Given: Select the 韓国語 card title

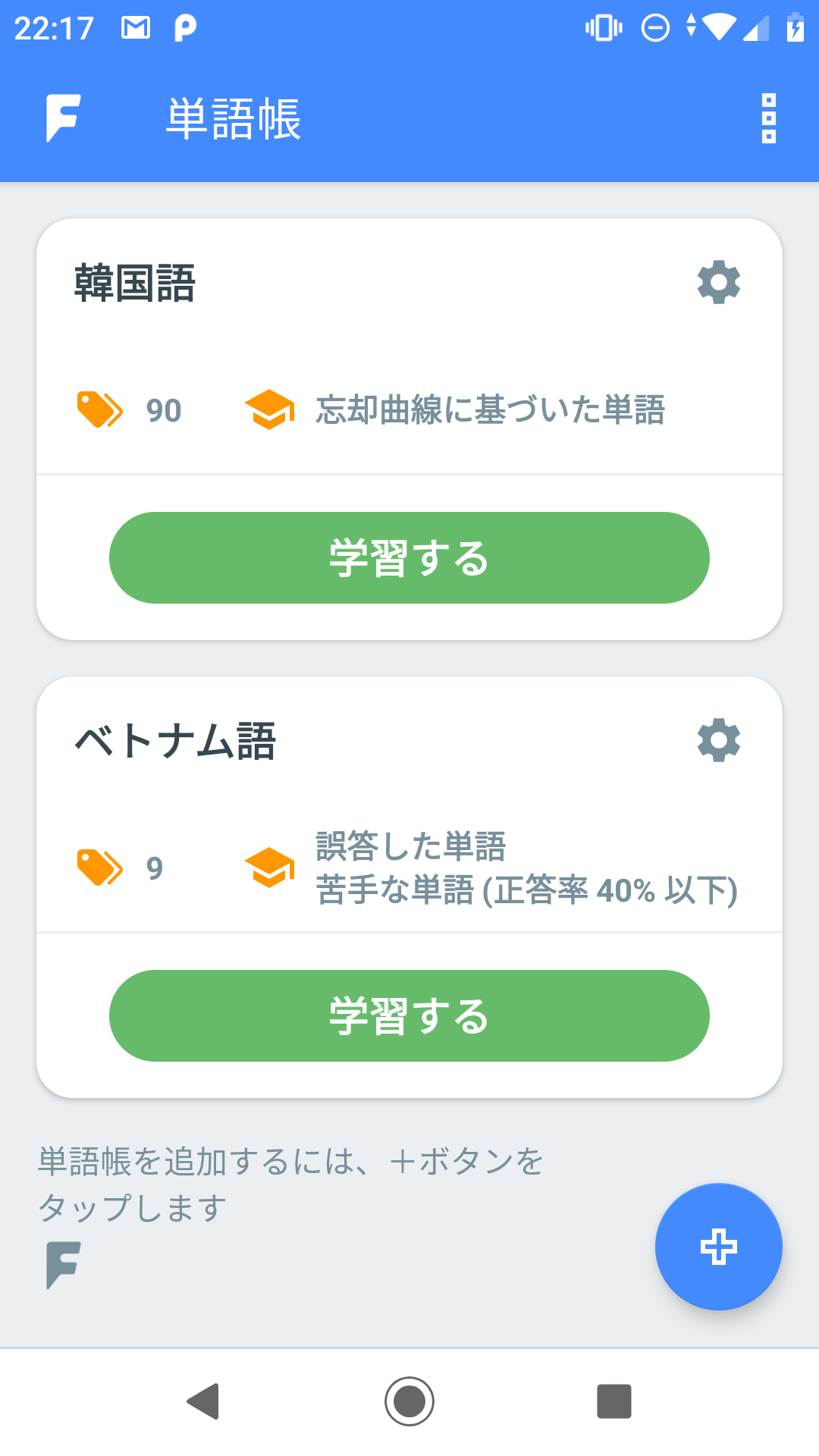Looking at the screenshot, I should coord(134,283).
